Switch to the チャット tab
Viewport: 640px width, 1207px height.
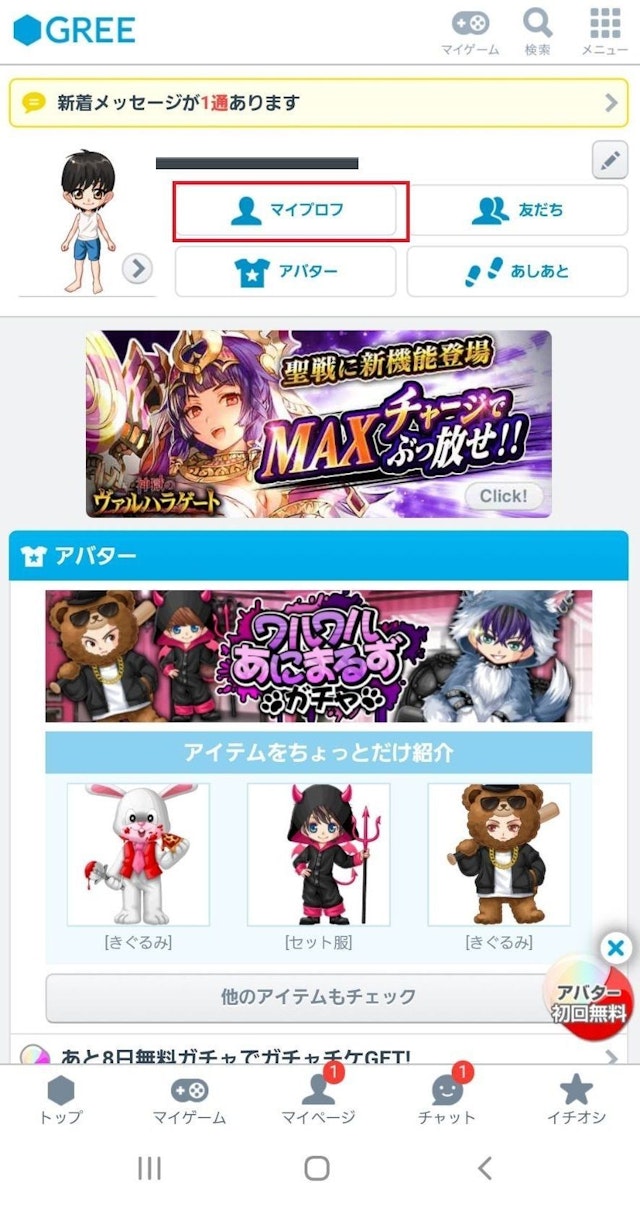447,1098
